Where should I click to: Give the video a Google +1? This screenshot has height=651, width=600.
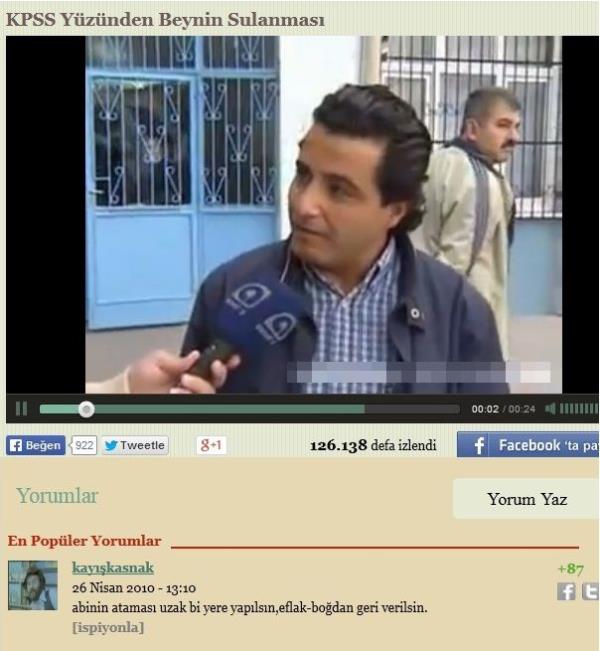[x=211, y=445]
